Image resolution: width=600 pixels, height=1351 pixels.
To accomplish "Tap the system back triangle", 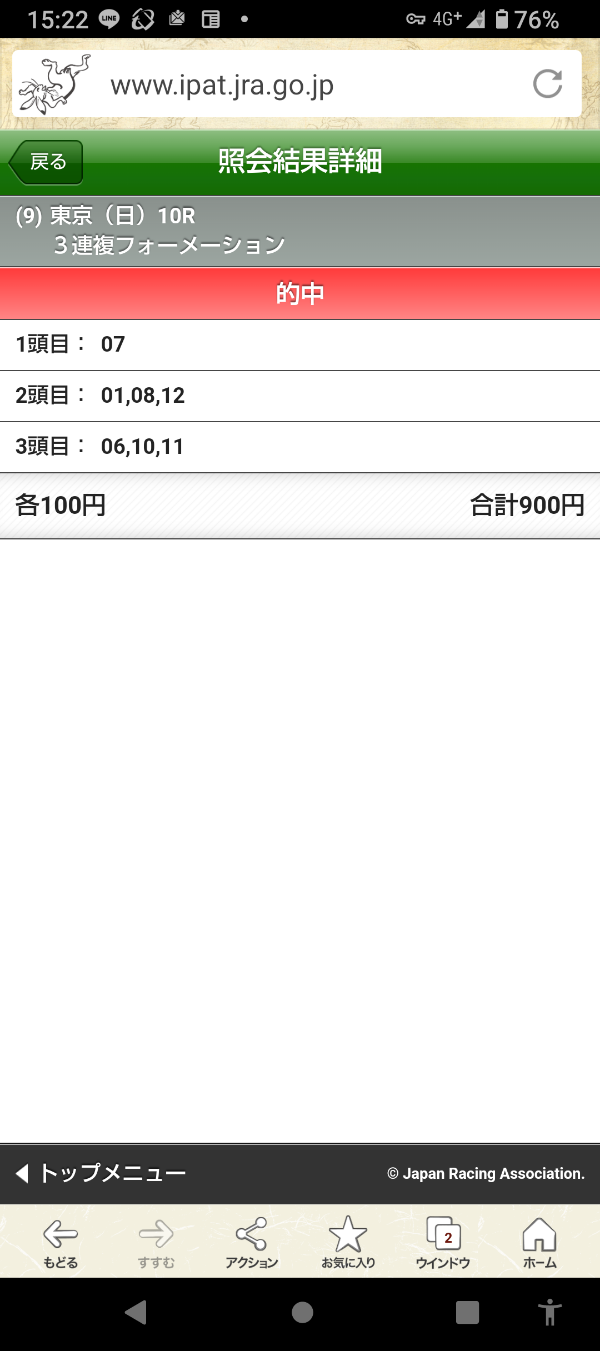I will click(135, 1312).
